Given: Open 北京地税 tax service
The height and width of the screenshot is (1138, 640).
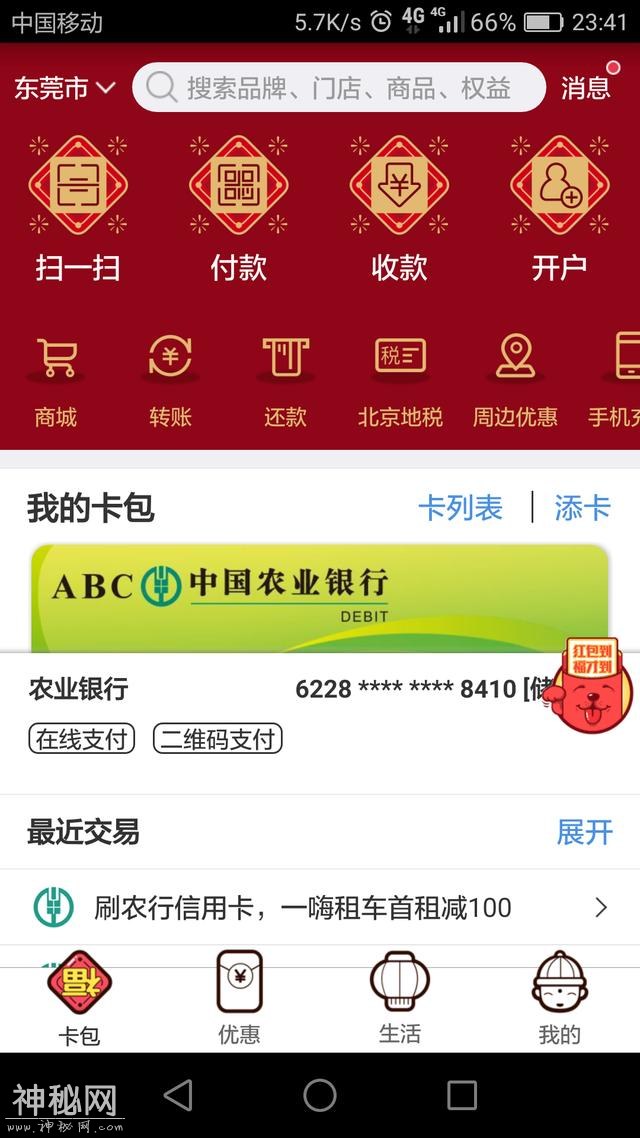Looking at the screenshot, I should point(400,380).
